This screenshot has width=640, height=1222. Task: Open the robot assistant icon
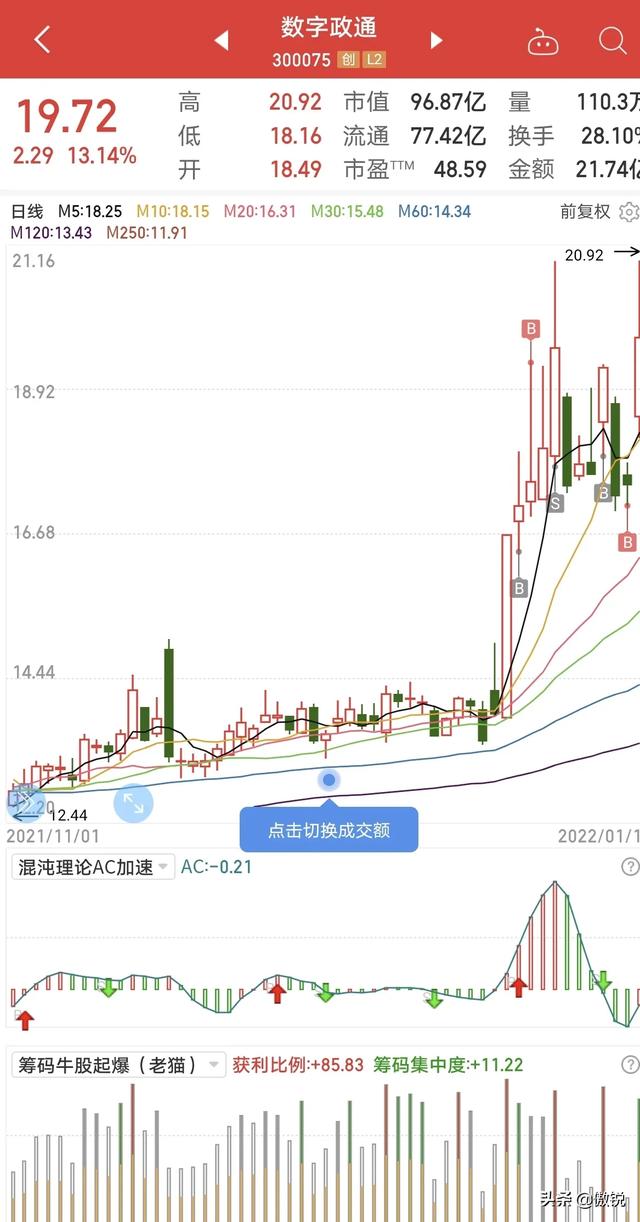(543, 41)
